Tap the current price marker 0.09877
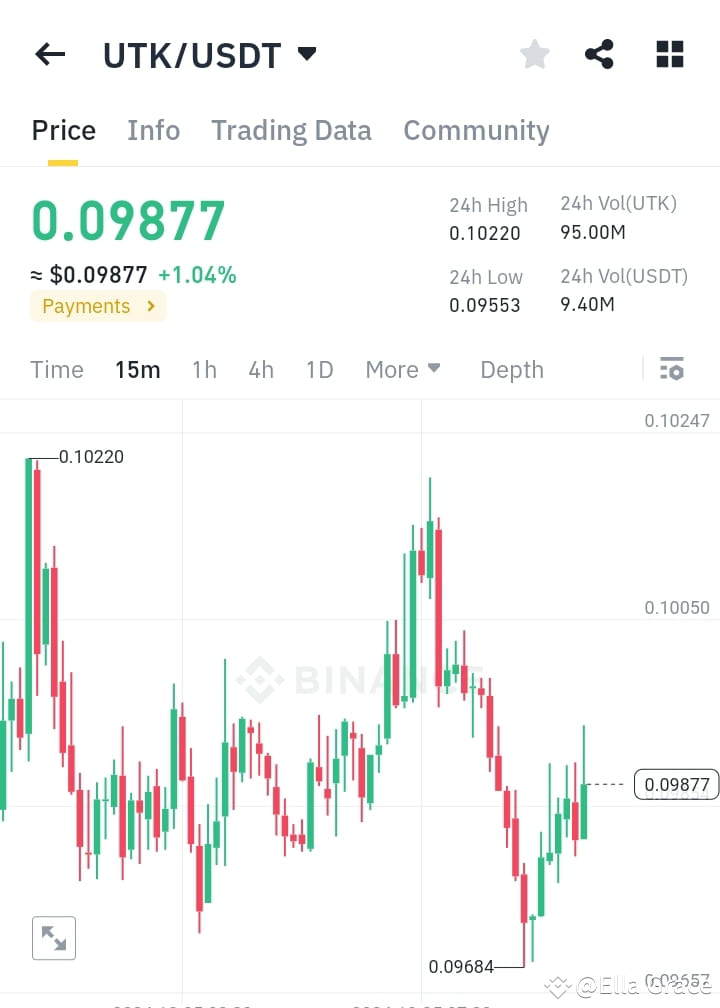Screen dimensions: 720x1008 [x=676, y=784]
